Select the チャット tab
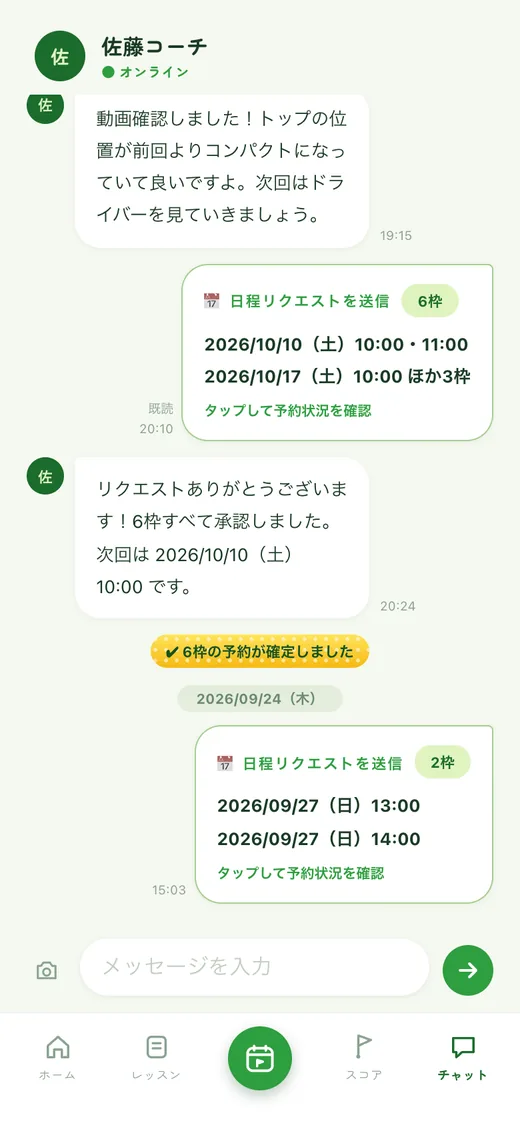Viewport: 520px width, 1125px height. (463, 1058)
